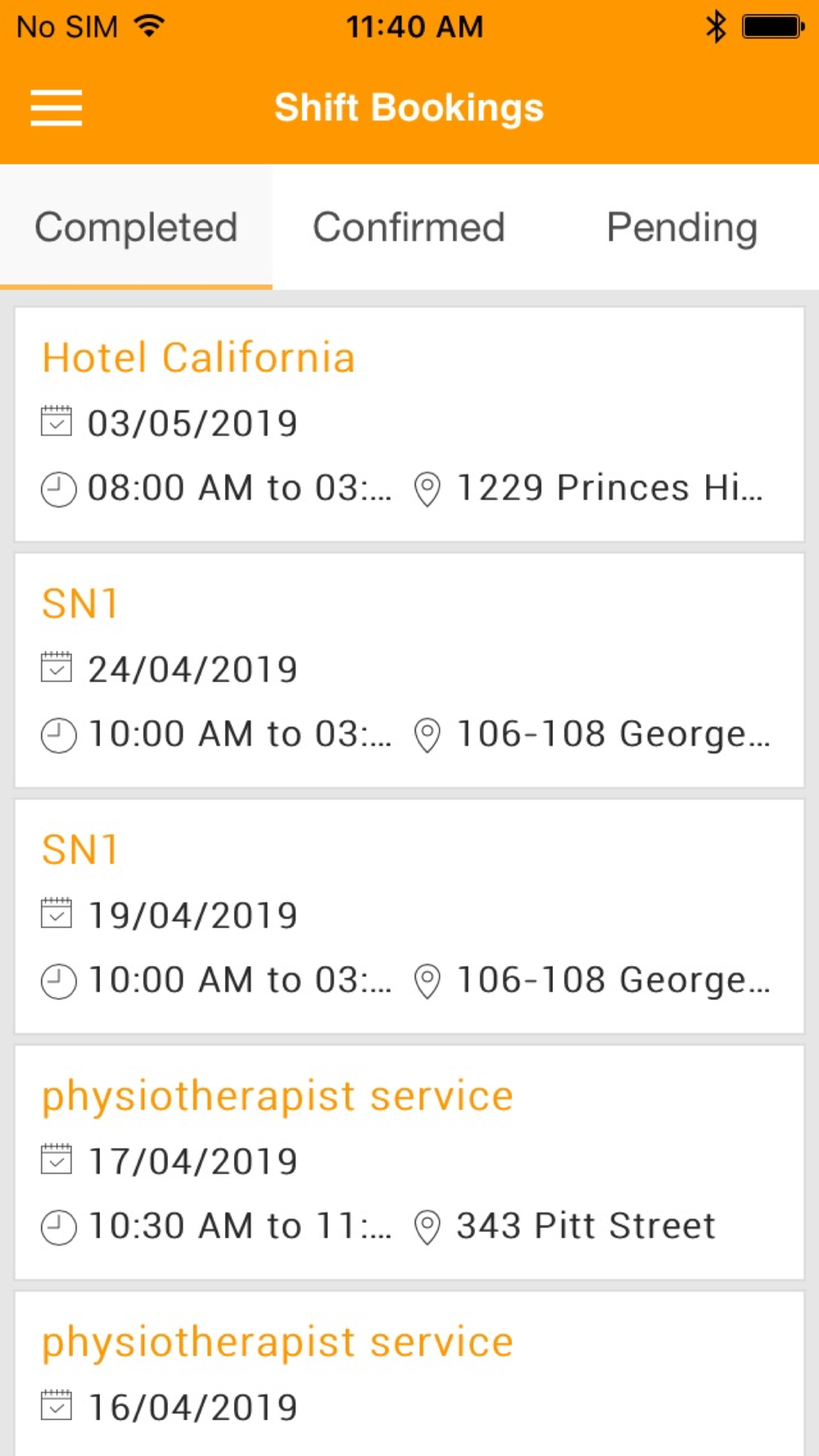View physiotherapist service shift on 17/04/2019
Image resolution: width=819 pixels, height=1456 pixels.
tap(409, 1163)
